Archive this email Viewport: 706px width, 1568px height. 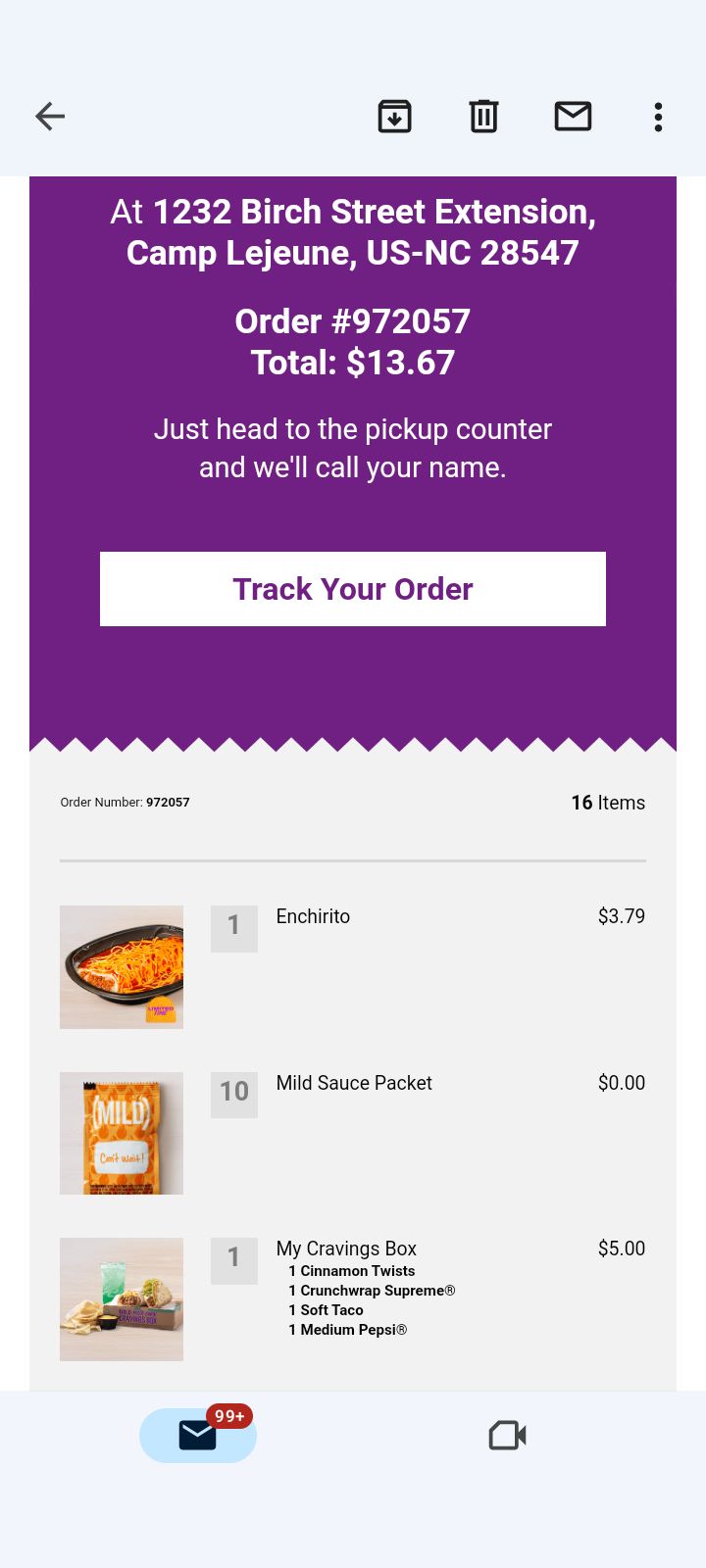click(x=394, y=117)
